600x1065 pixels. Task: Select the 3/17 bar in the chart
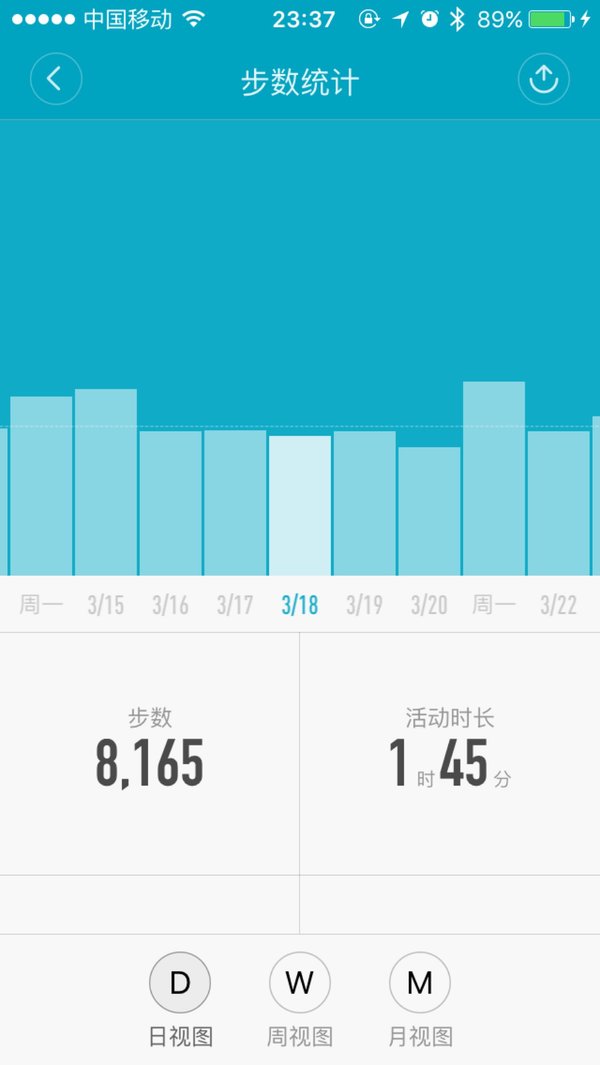pos(235,503)
